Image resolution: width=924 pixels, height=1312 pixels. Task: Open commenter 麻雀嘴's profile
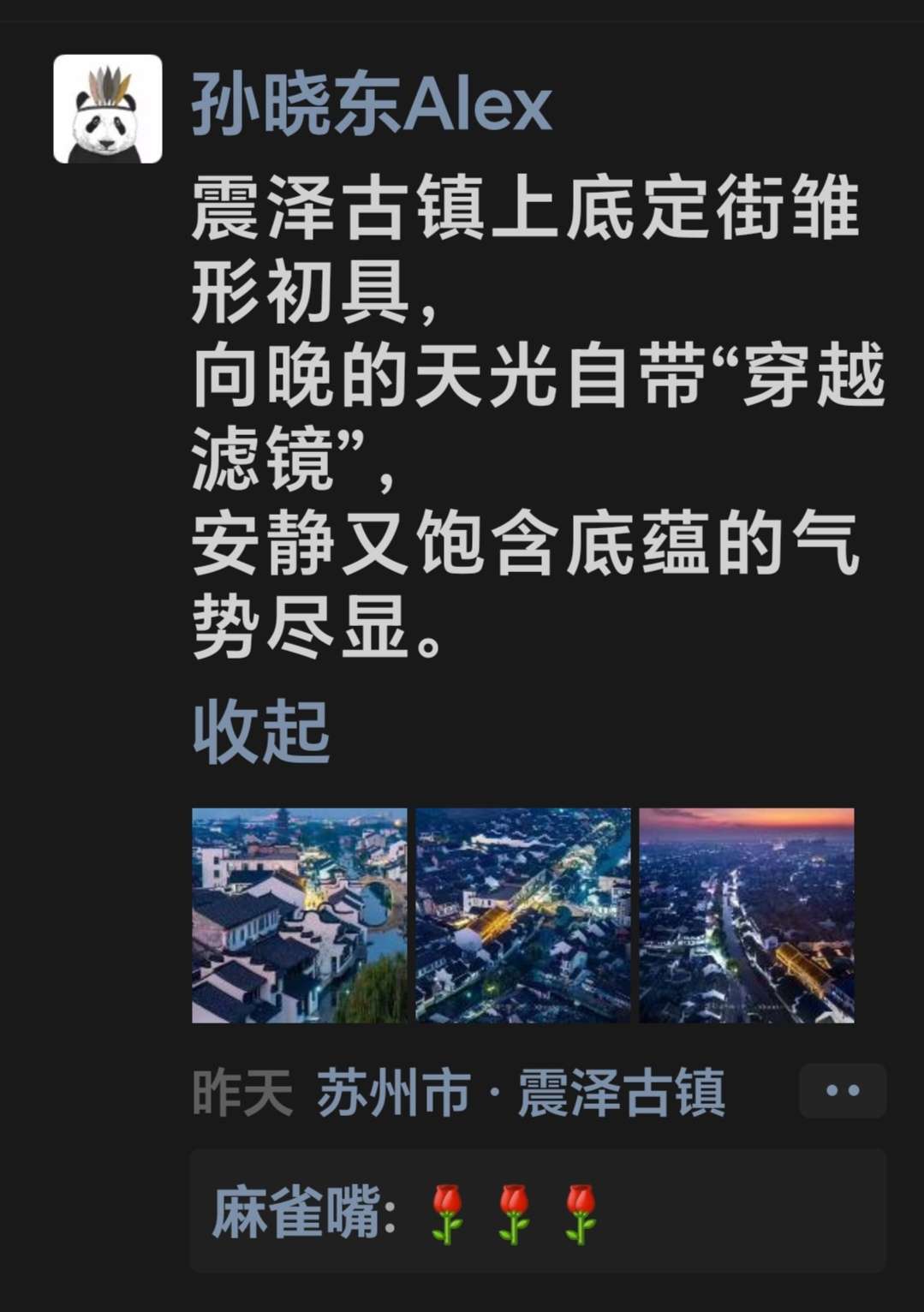[296, 1212]
